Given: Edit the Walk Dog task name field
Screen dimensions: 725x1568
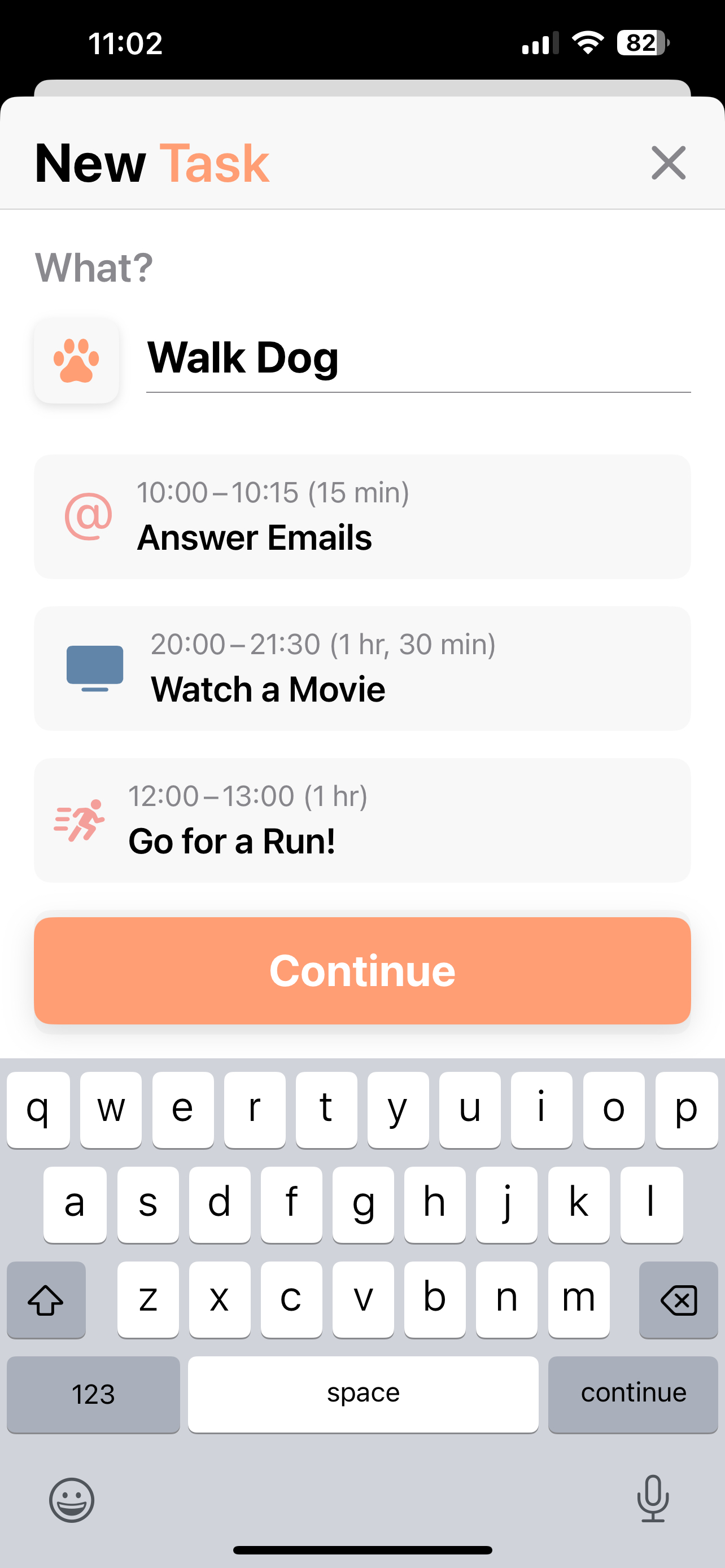Looking at the screenshot, I should coord(418,358).
